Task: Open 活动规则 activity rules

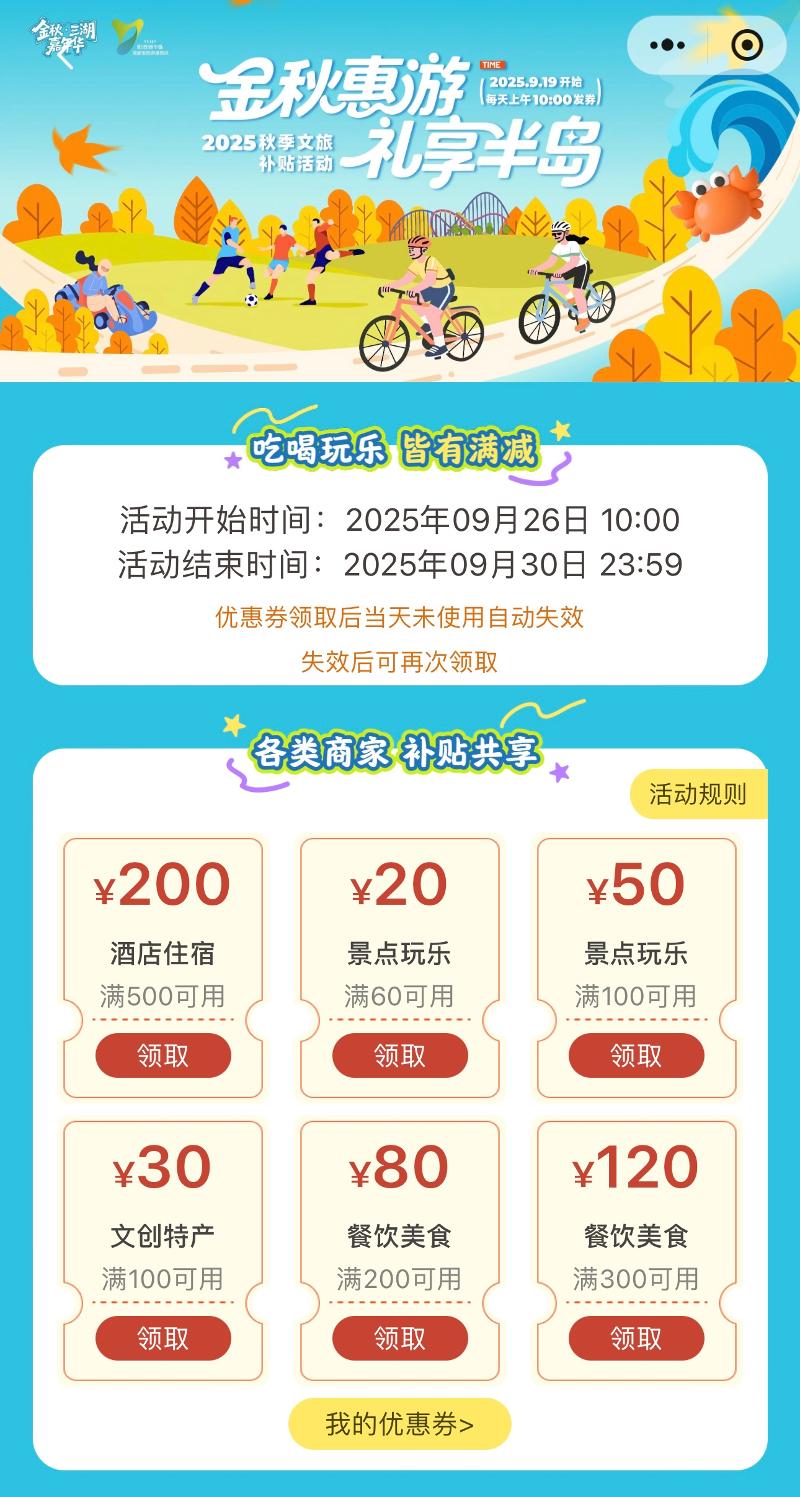Action: pyautogui.click(x=697, y=795)
